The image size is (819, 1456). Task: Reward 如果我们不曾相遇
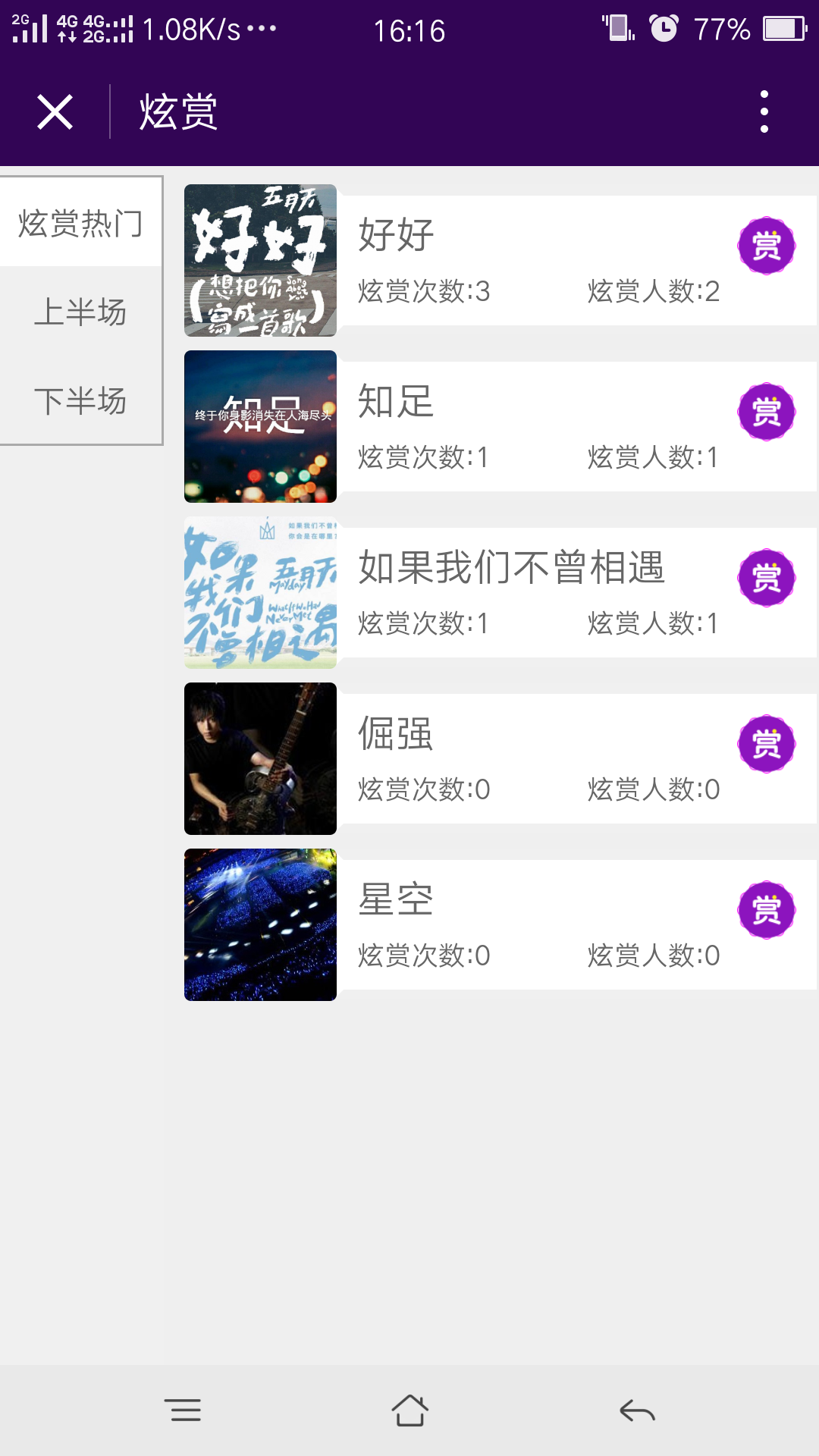pos(766,578)
